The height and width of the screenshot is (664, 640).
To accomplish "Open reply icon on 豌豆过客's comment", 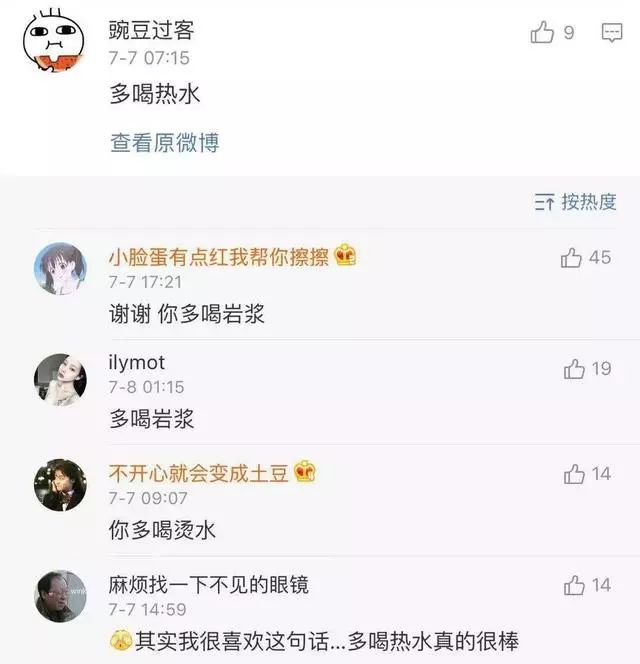I will (612, 33).
